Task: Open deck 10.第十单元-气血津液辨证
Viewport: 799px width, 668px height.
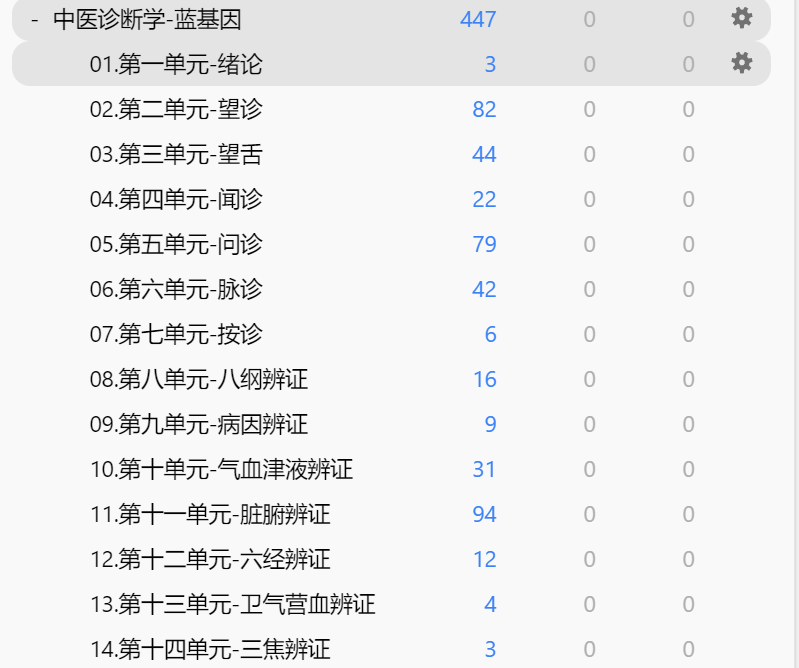Action: point(221,469)
